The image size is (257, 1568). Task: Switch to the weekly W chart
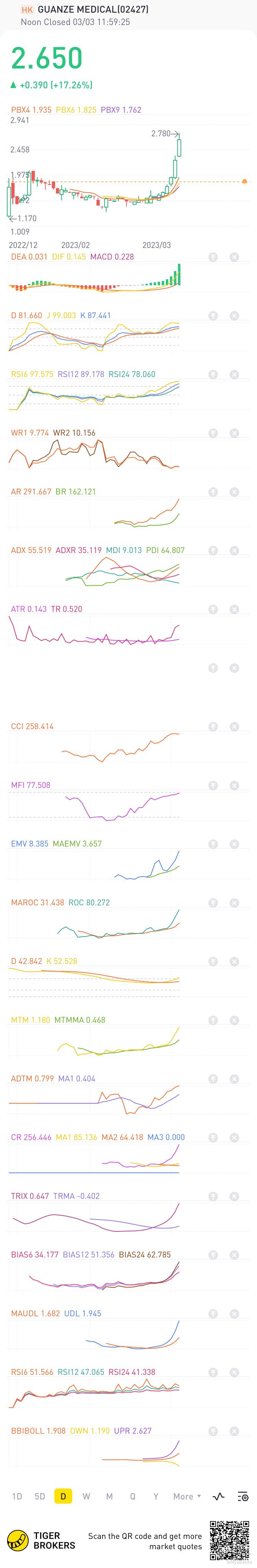coord(86,1496)
